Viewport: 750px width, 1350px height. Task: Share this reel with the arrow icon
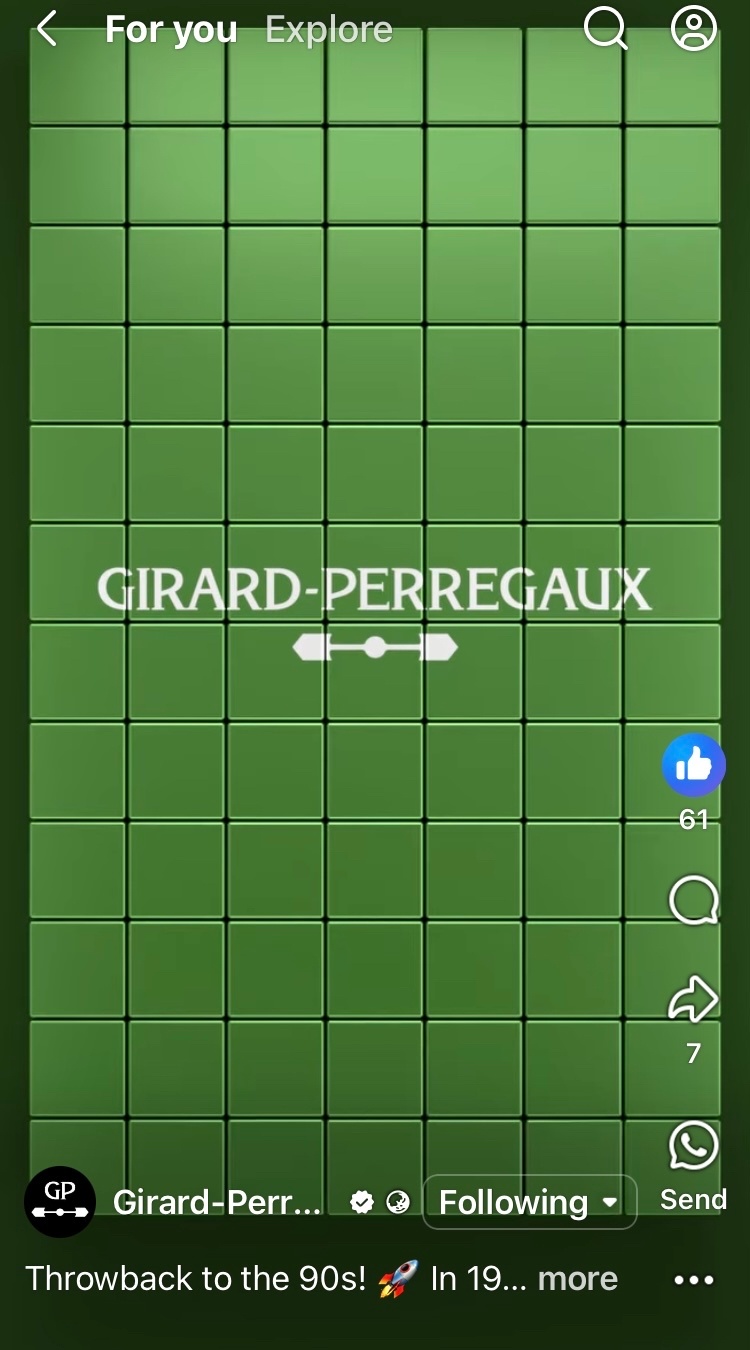point(693,999)
